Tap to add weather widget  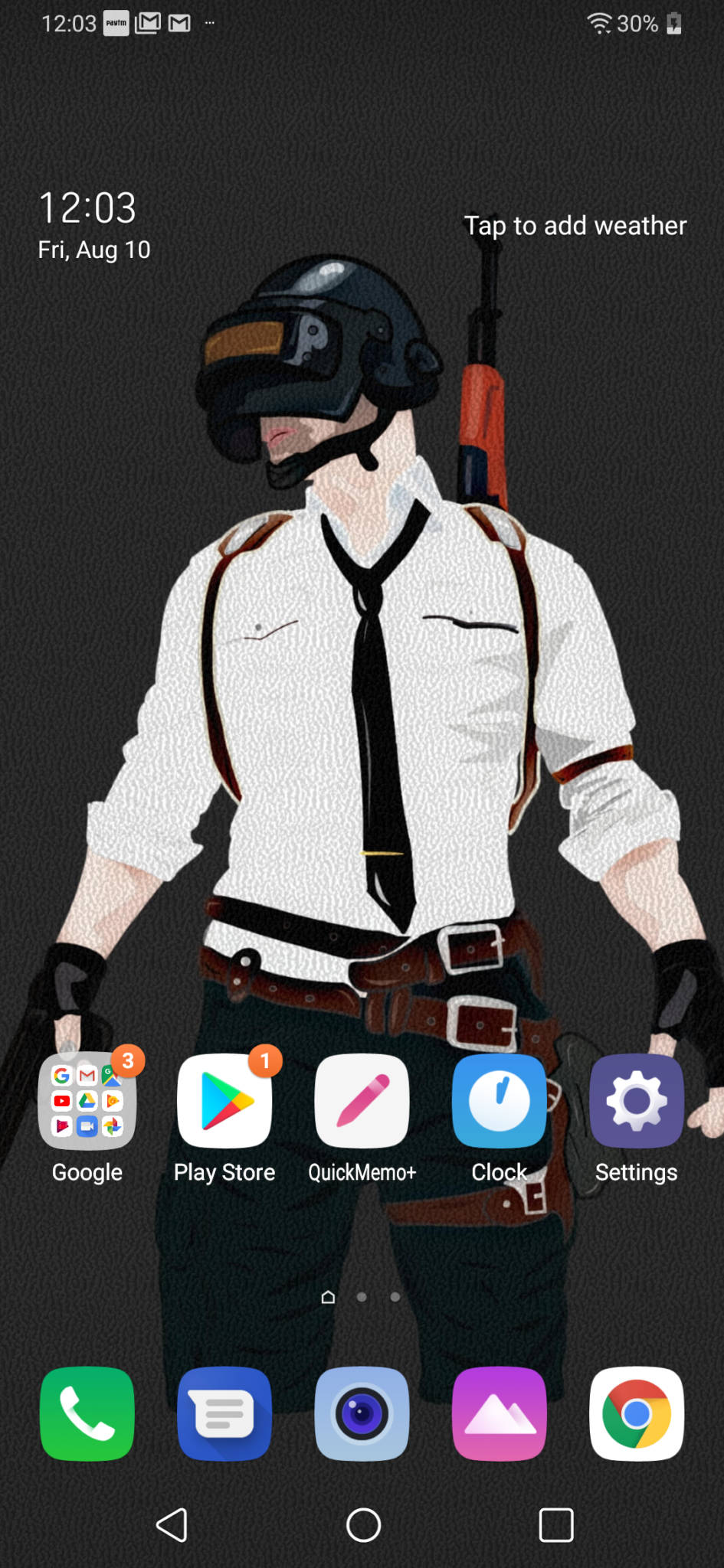click(x=575, y=226)
